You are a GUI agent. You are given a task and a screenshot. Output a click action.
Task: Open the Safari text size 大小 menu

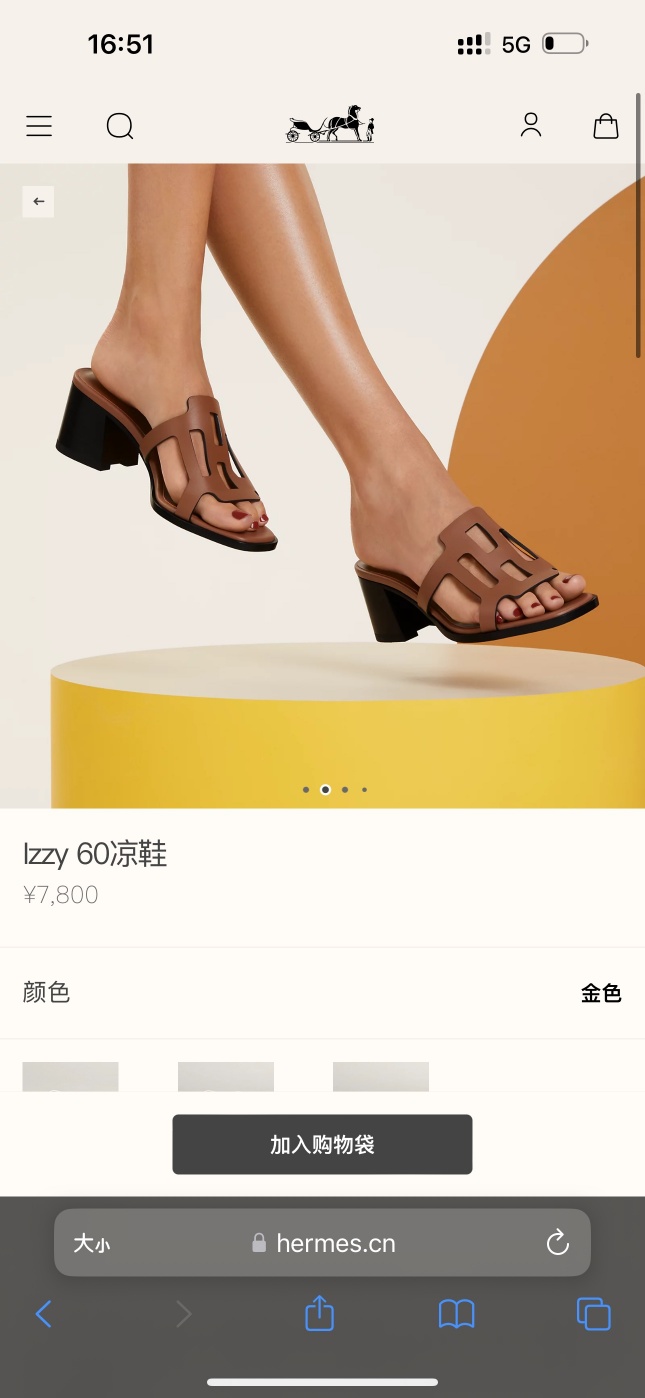92,1243
